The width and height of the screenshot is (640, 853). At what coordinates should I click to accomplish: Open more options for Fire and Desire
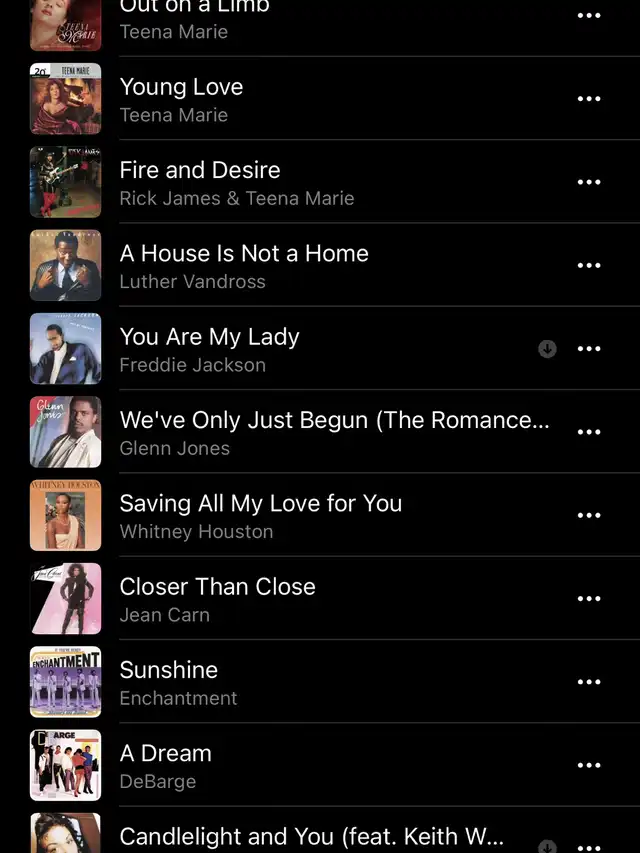[589, 182]
